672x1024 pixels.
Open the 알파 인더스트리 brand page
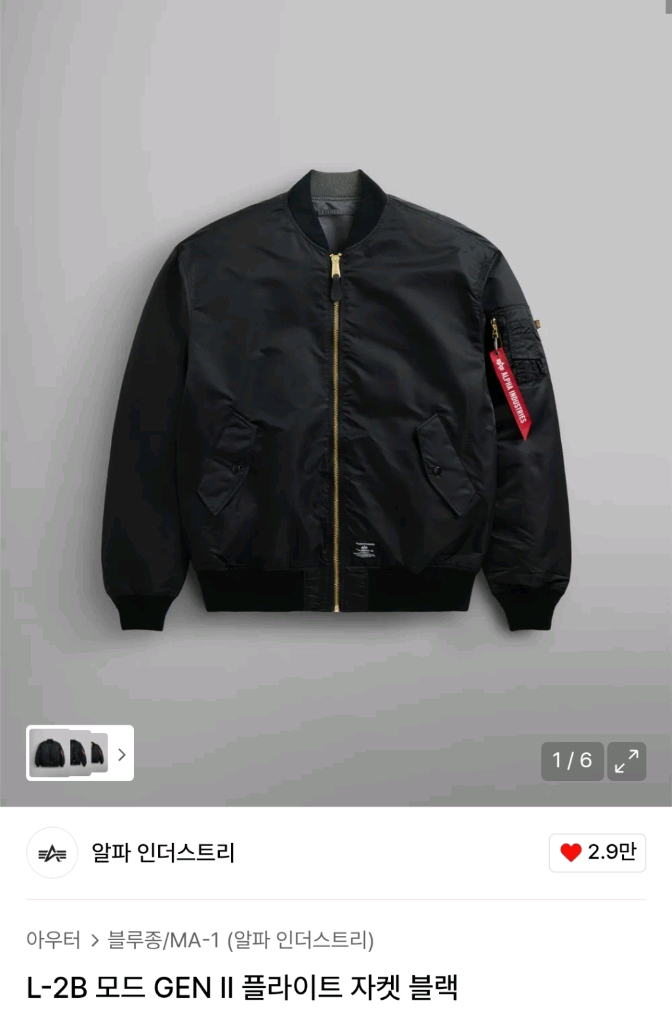pos(163,853)
